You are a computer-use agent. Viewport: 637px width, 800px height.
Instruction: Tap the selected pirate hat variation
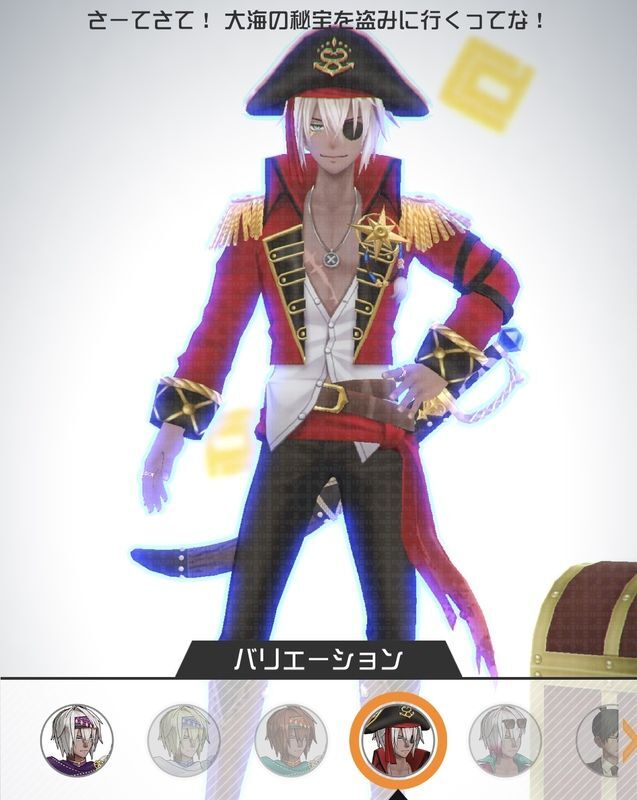[x=398, y=741]
